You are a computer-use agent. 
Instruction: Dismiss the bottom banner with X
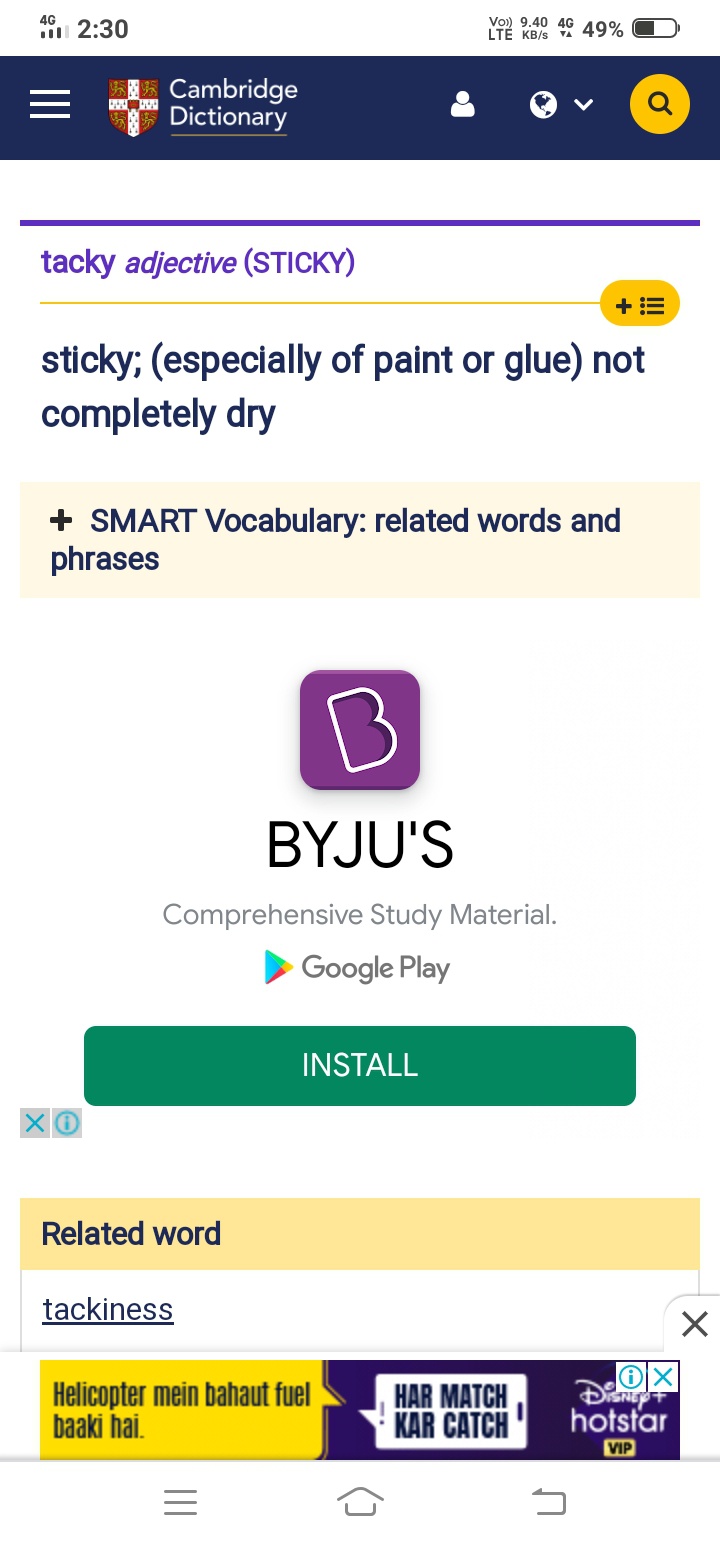click(x=693, y=1324)
